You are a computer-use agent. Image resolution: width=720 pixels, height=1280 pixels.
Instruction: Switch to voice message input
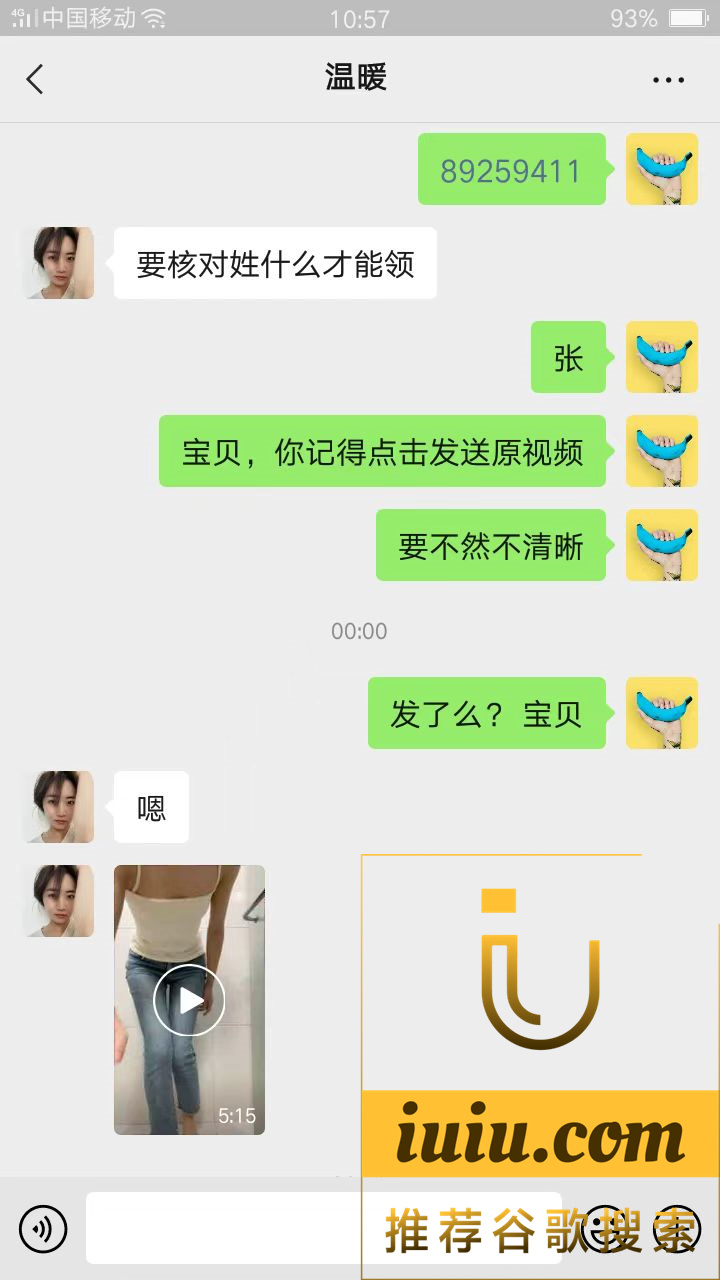(43, 1229)
